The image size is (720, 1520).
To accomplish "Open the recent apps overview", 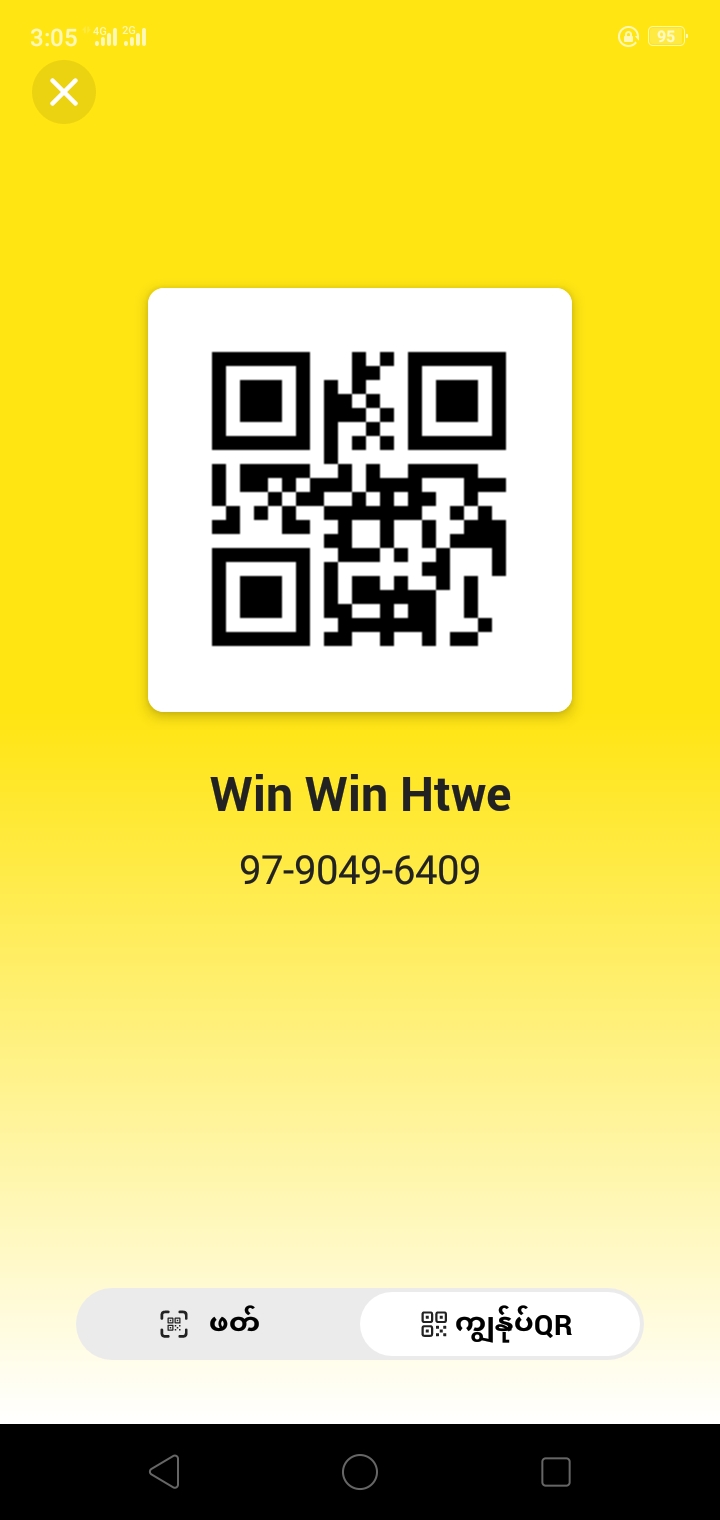I will [x=556, y=1472].
